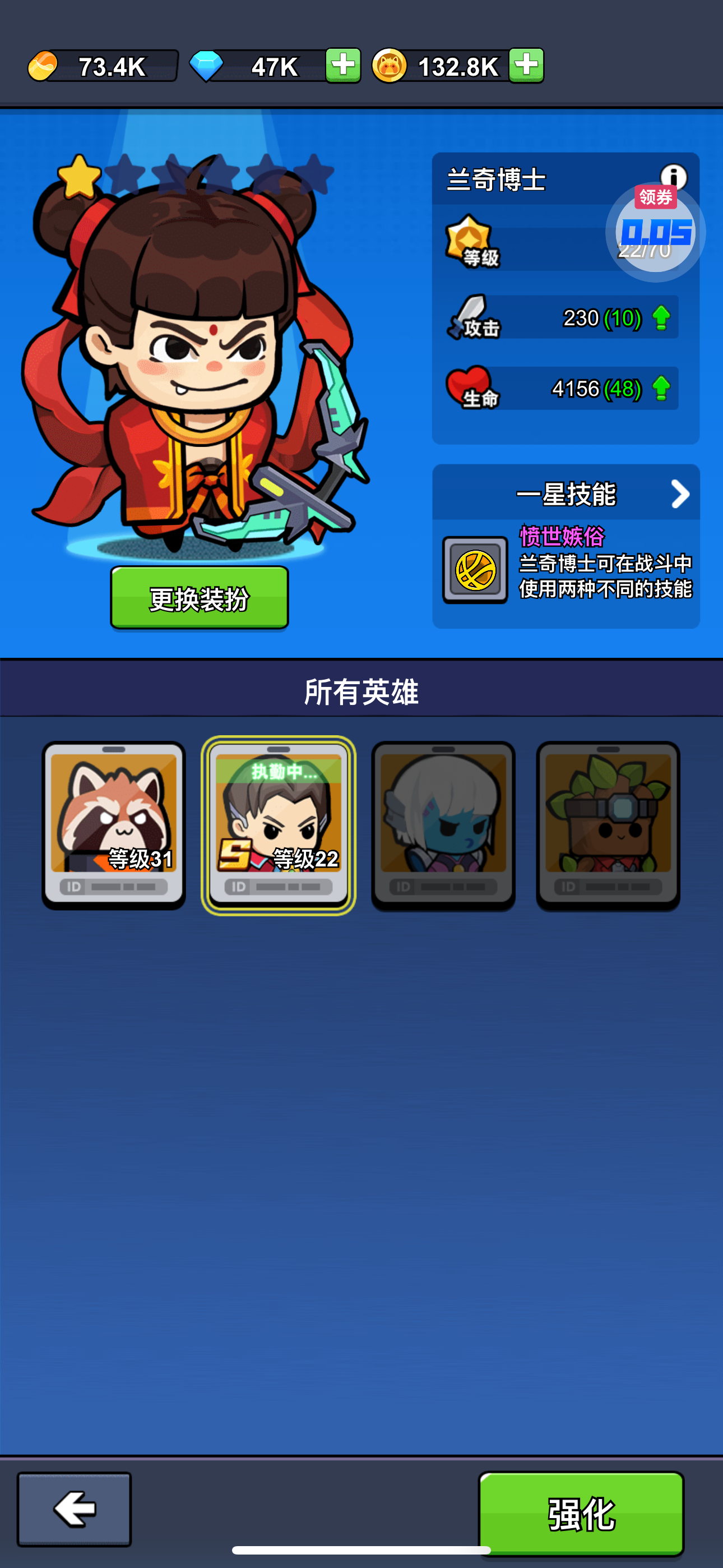The width and height of the screenshot is (723, 1568).
Task: Go back with the arrow button
Action: (x=74, y=1509)
